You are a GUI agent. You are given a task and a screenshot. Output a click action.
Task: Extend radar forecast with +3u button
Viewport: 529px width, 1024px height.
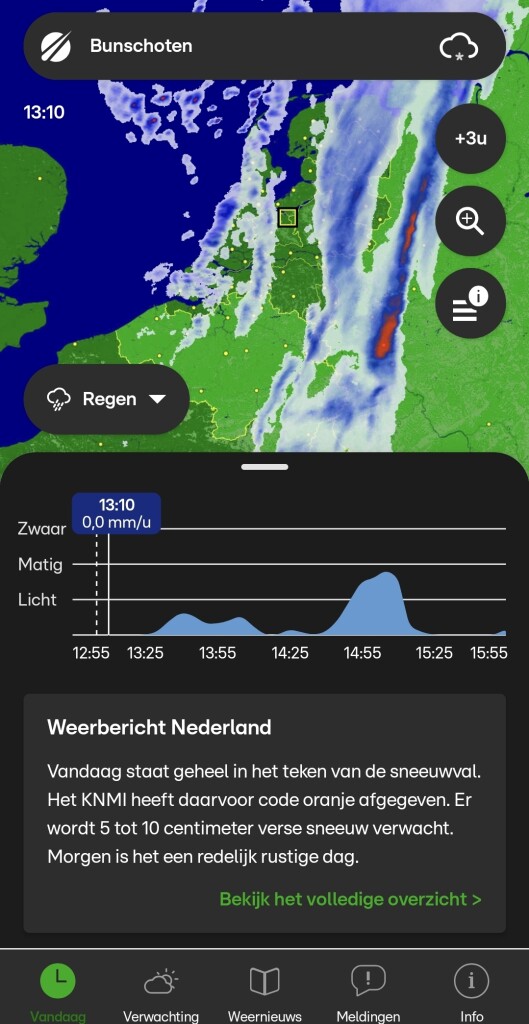pyautogui.click(x=470, y=139)
